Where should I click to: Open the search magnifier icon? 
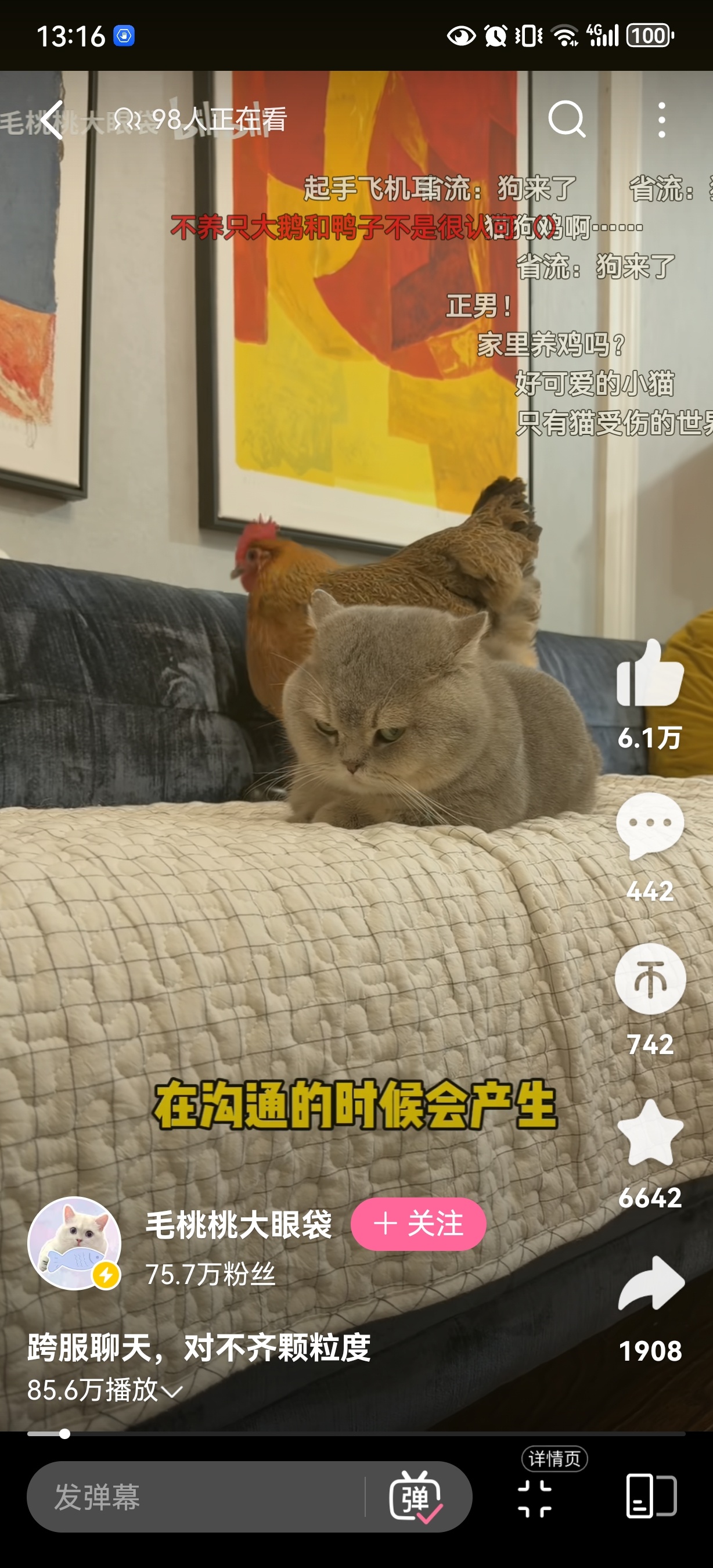click(566, 119)
